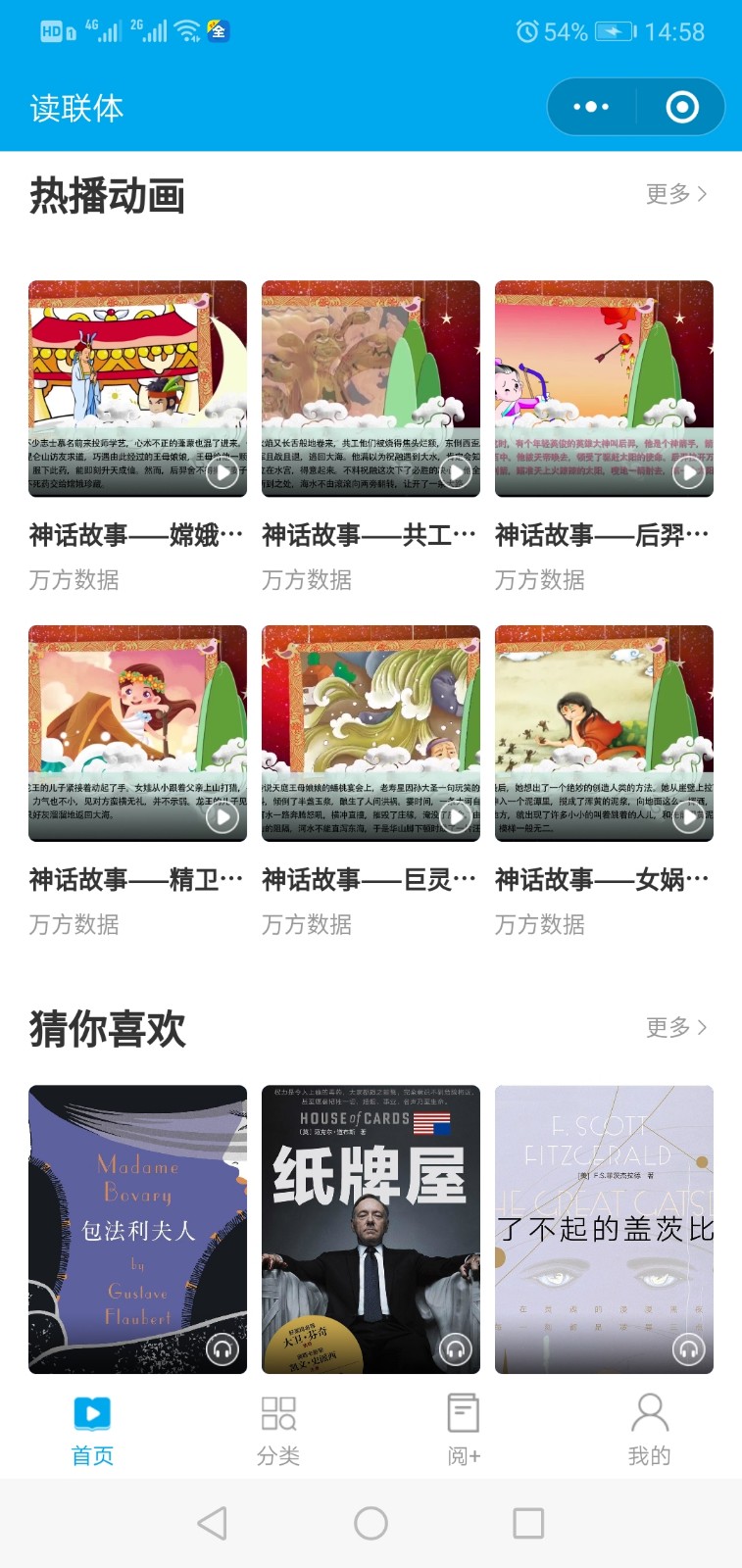Play the 神话故事——女娲 animation
The image size is (742, 1568).
(604, 733)
